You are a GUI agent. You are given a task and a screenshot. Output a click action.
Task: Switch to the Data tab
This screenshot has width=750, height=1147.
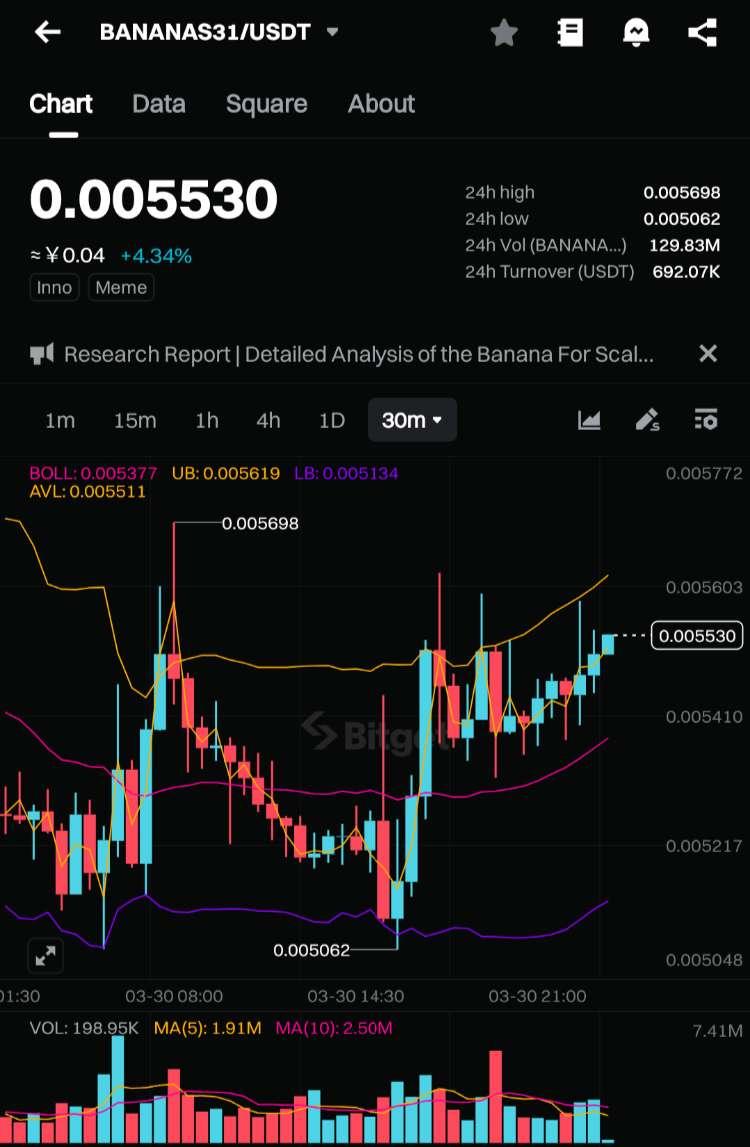coord(159,104)
